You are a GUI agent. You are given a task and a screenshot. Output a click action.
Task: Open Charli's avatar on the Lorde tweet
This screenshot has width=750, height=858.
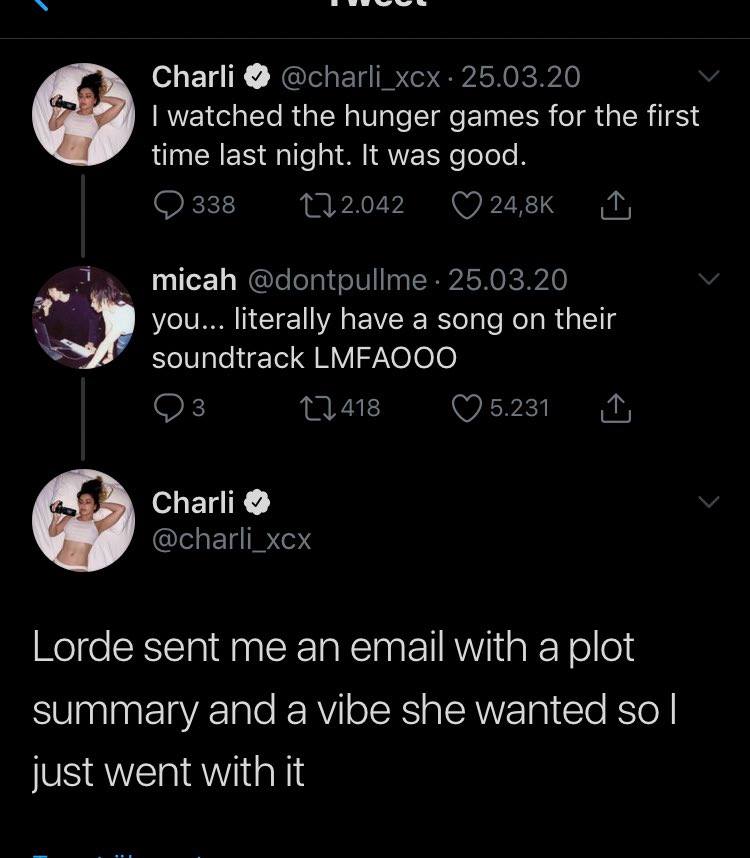pos(84,520)
